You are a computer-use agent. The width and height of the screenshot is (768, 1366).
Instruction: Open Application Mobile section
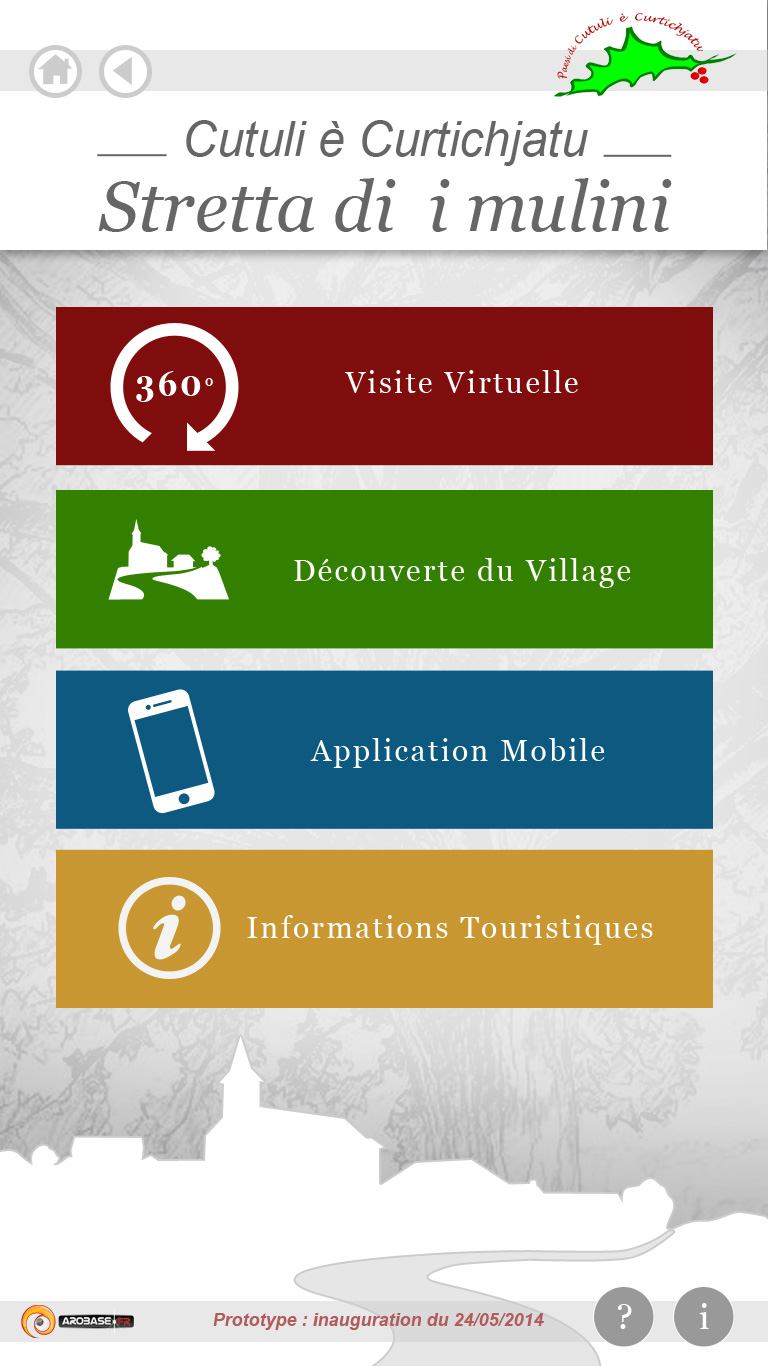click(384, 749)
